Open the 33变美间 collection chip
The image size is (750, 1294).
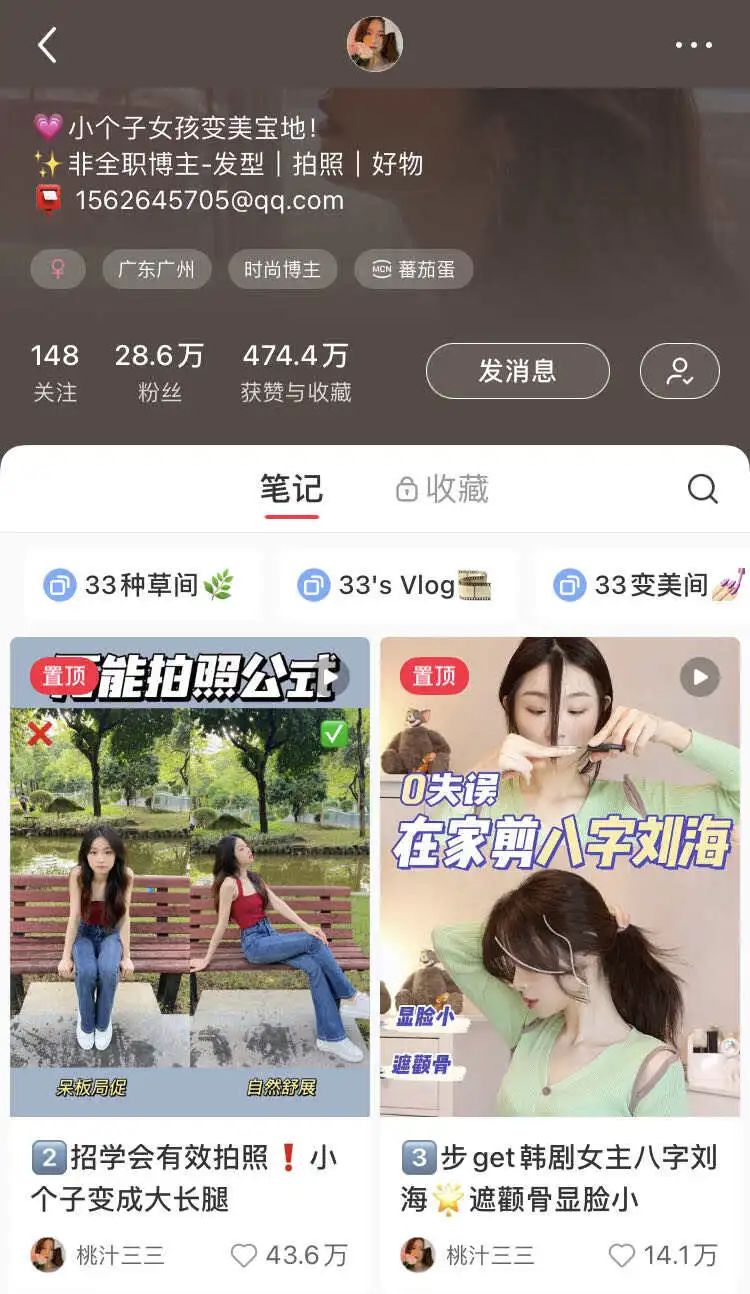642,585
